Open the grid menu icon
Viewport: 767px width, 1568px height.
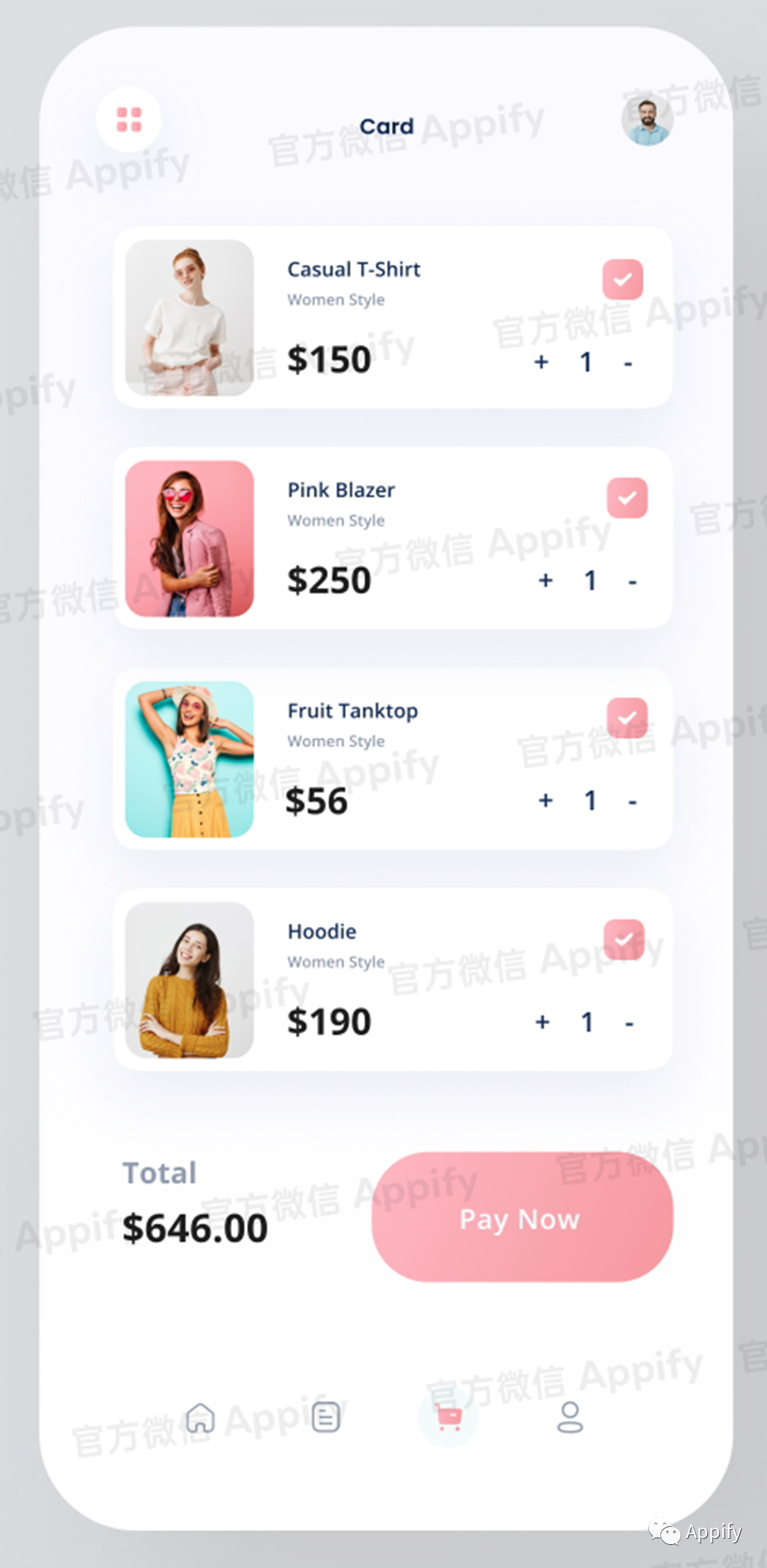pos(128,119)
